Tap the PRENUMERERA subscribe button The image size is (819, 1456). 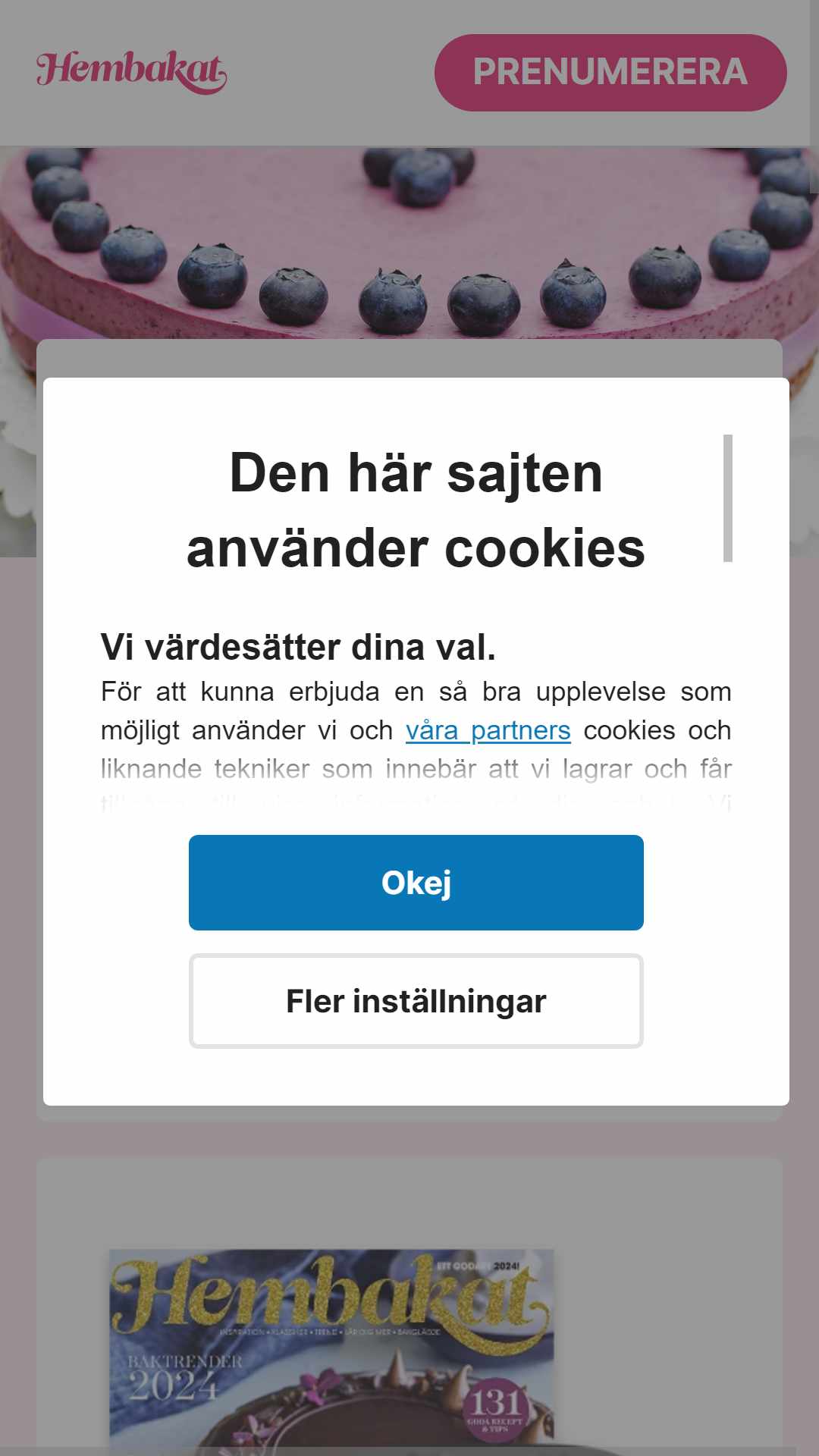(x=610, y=72)
